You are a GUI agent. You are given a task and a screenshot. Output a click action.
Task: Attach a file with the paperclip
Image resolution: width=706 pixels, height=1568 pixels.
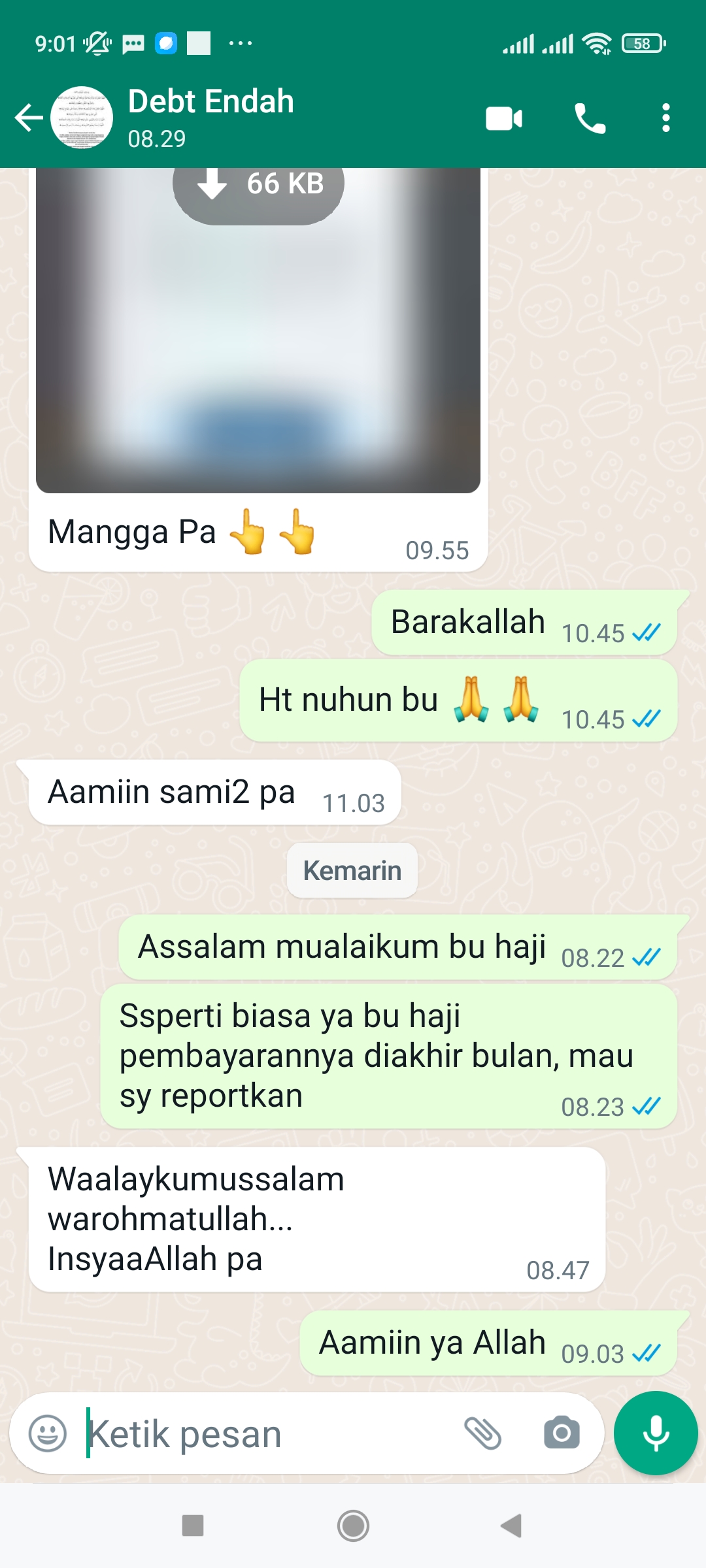coord(482,1433)
